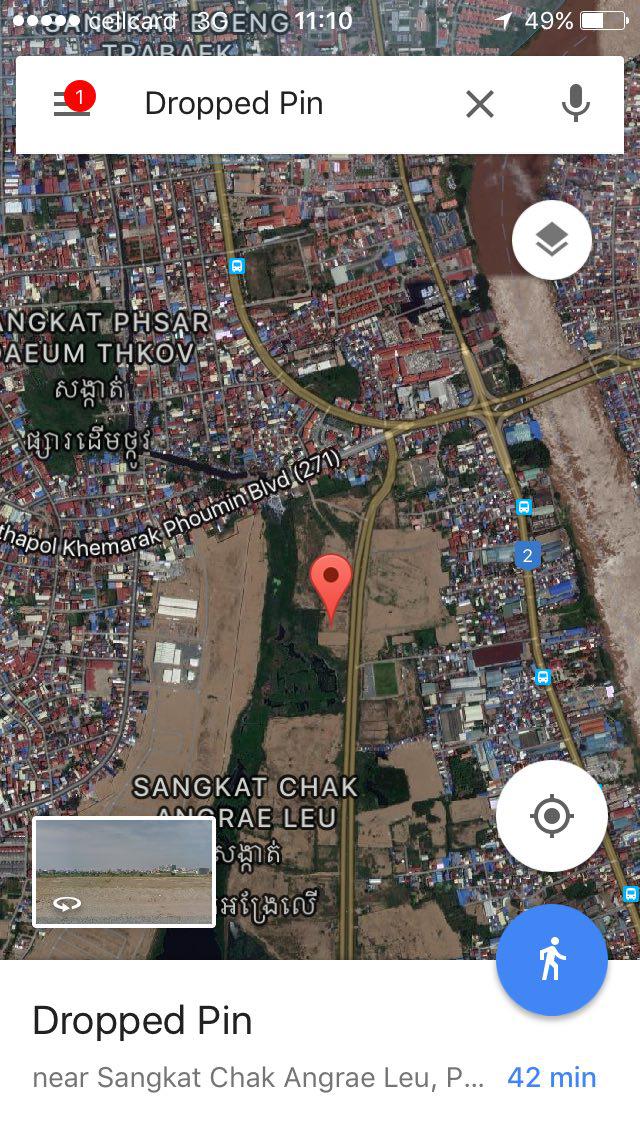
Task: Open the side menu with the hamburger icon
Action: point(71,104)
